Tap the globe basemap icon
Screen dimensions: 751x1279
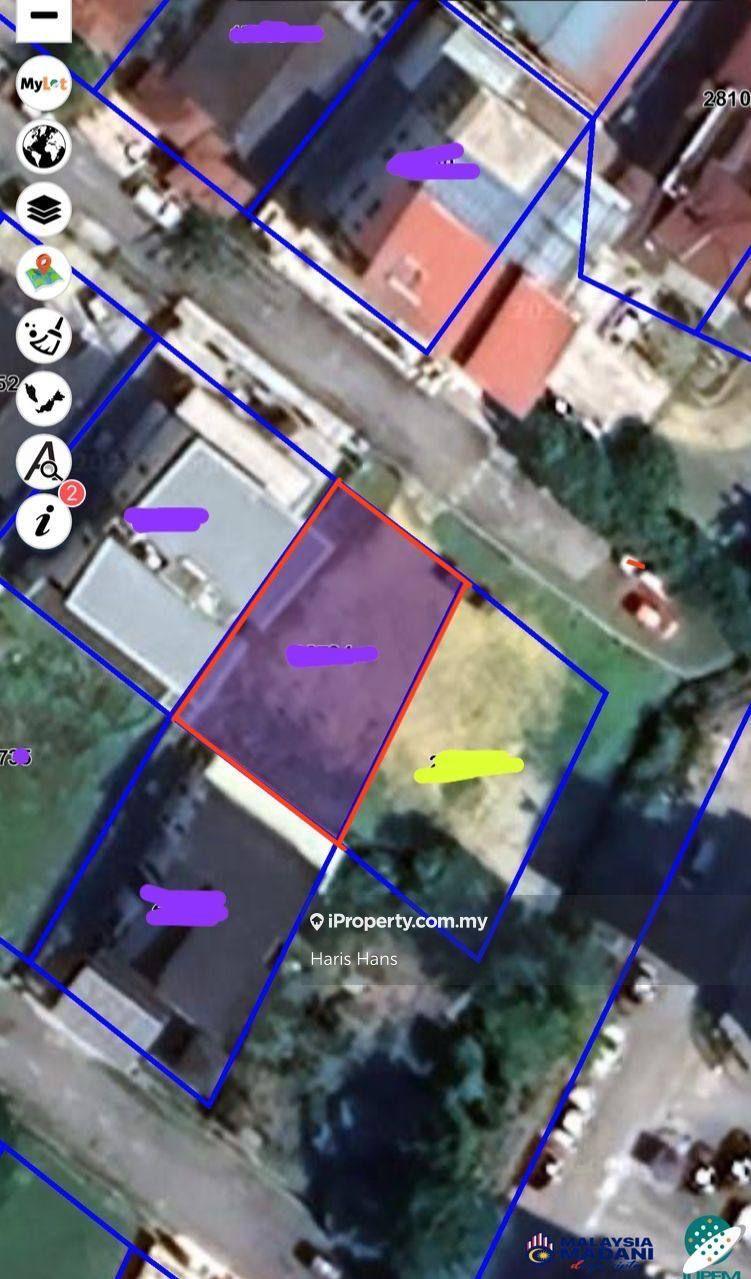(x=43, y=146)
